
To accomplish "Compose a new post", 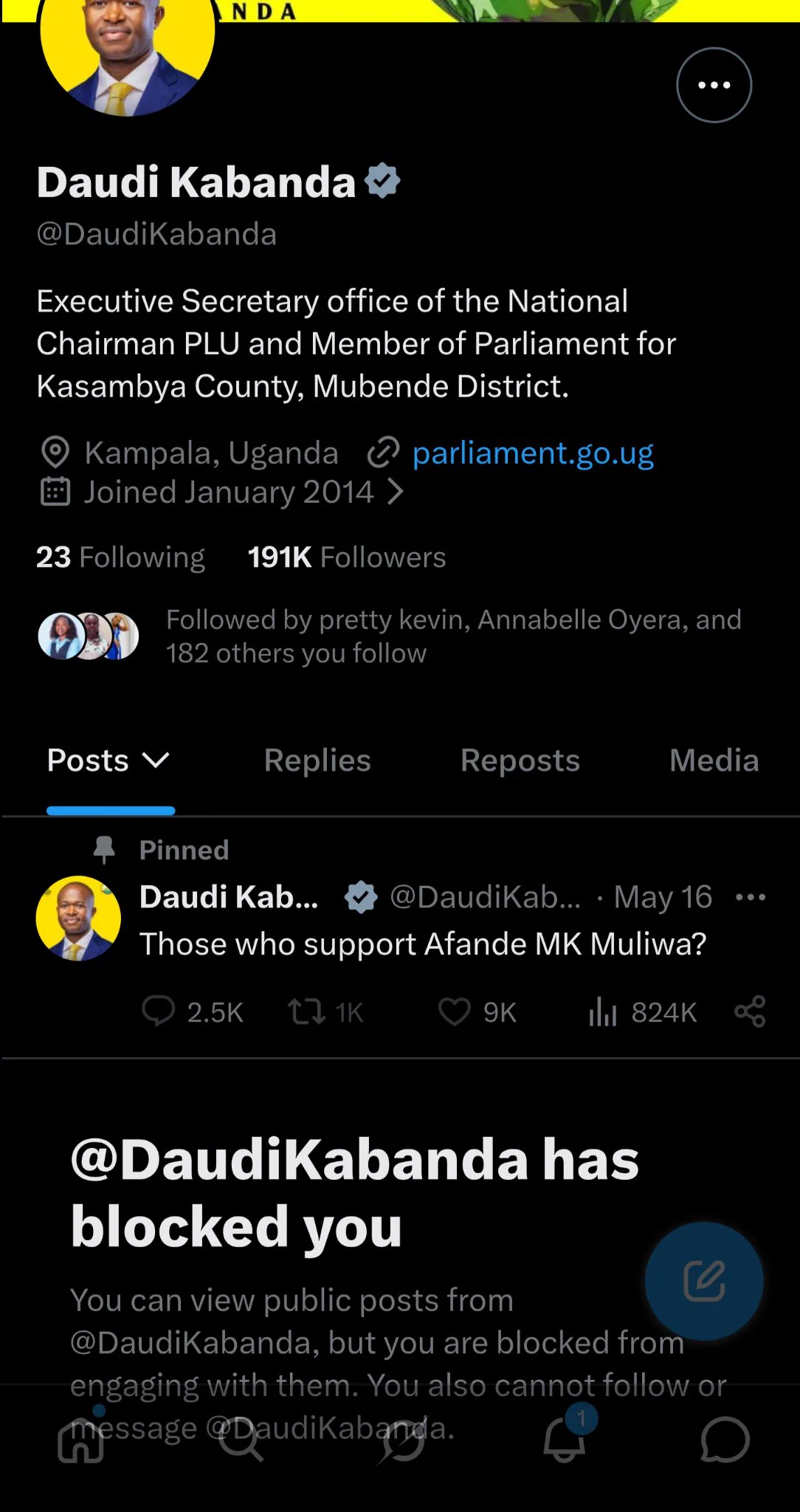I will coord(704,1281).
